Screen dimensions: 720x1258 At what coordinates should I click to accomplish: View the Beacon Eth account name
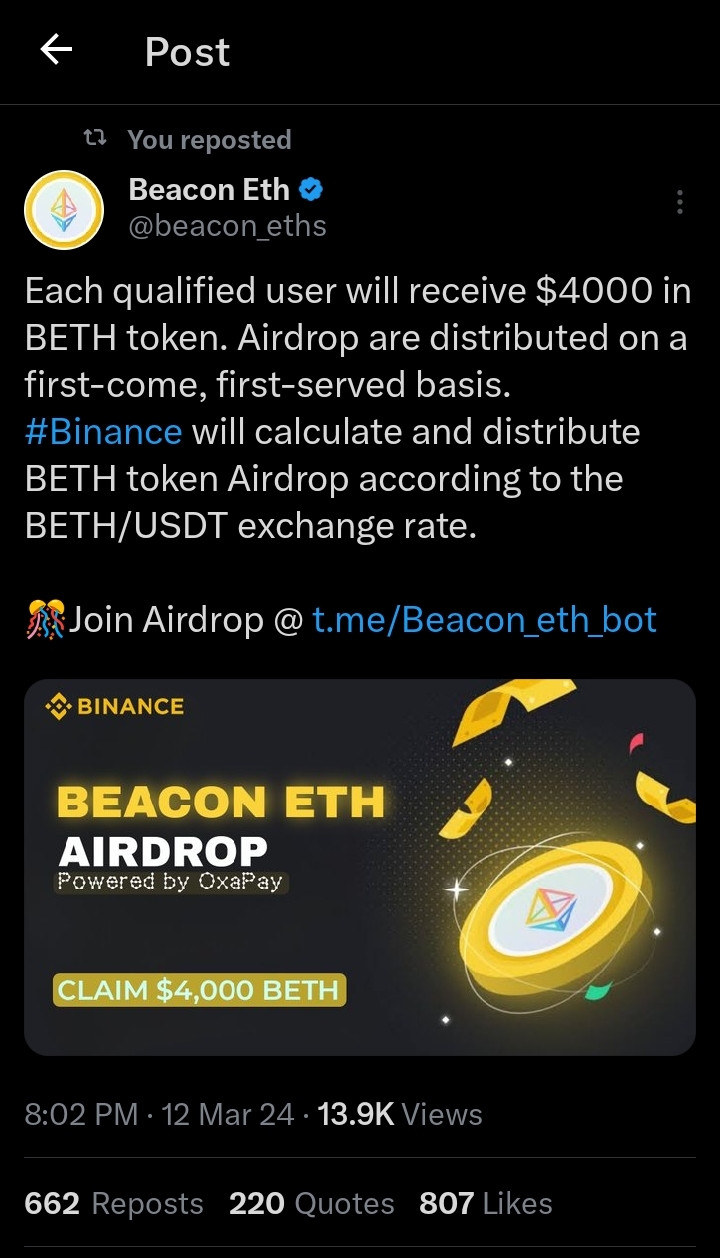(x=209, y=189)
